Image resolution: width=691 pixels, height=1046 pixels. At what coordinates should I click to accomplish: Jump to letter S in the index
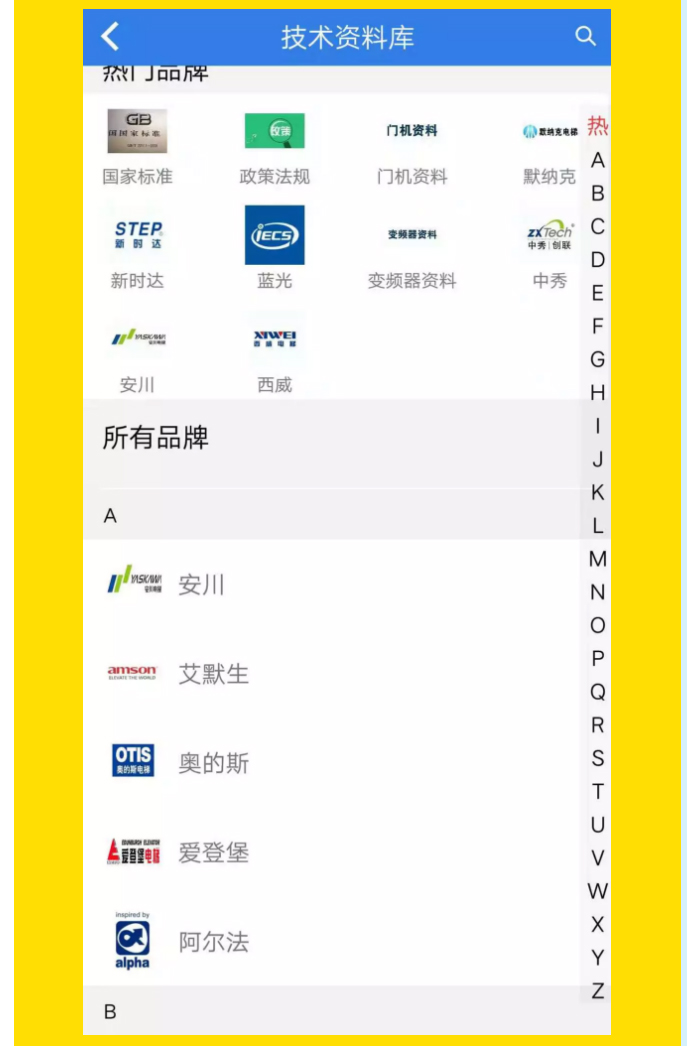[598, 758]
